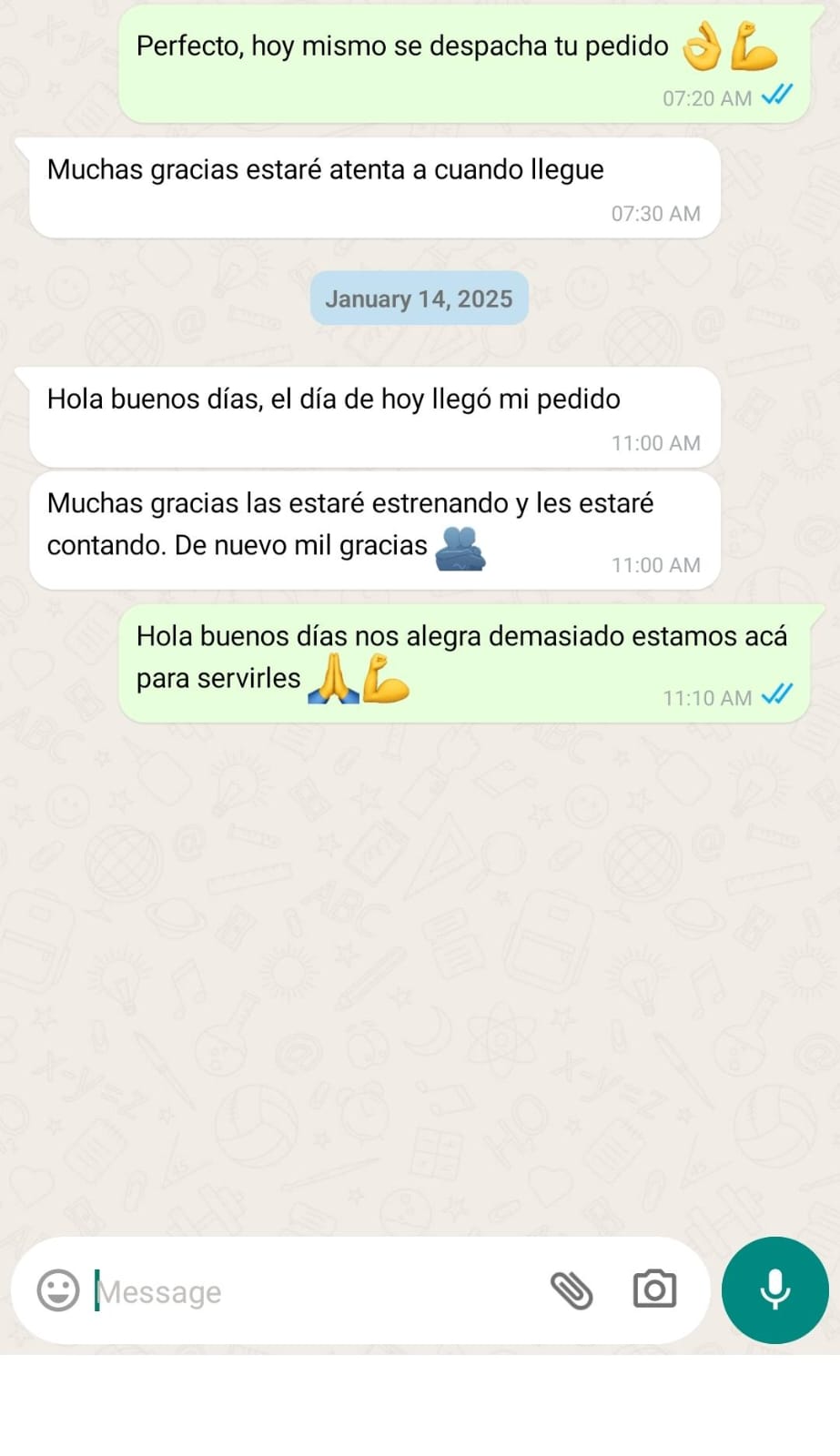Open the camera to send a photo

pyautogui.click(x=654, y=1289)
